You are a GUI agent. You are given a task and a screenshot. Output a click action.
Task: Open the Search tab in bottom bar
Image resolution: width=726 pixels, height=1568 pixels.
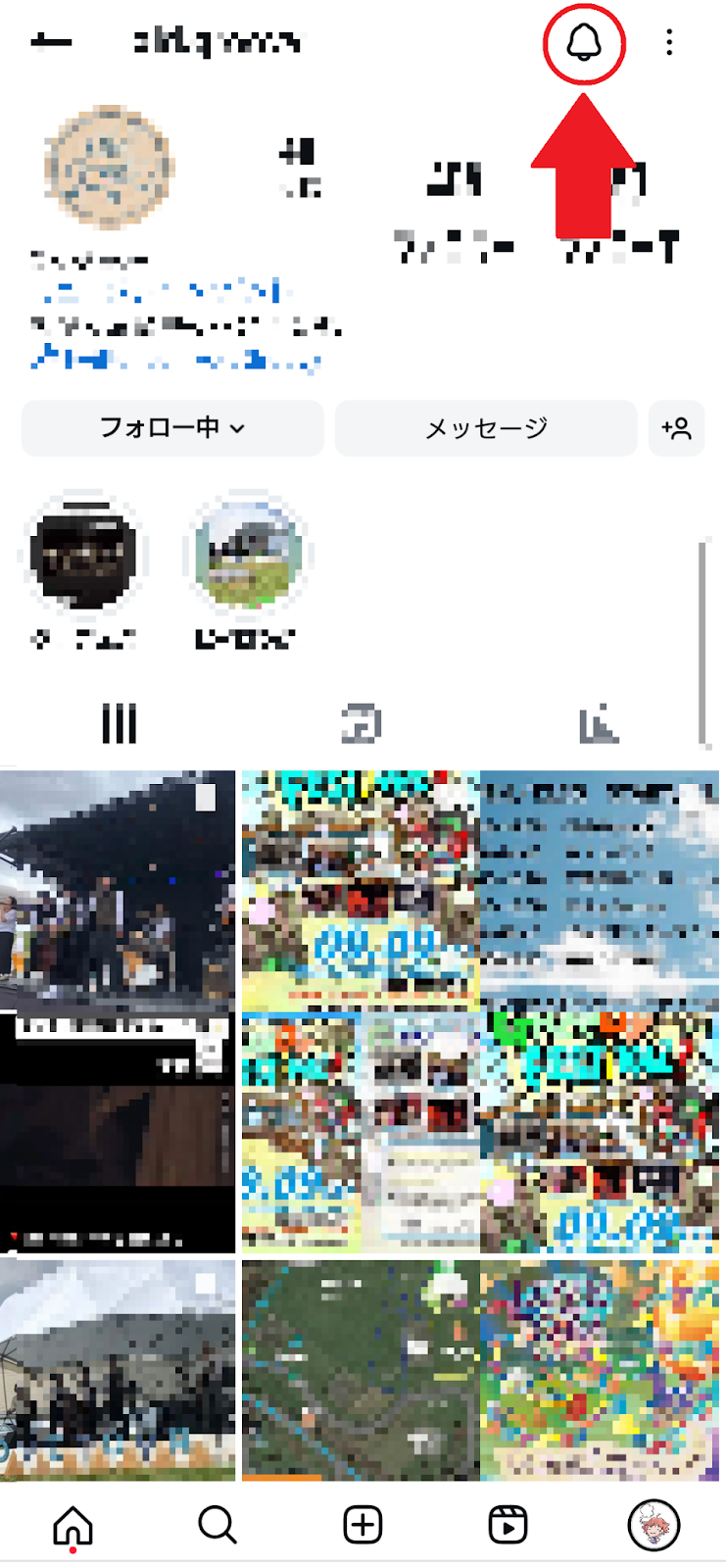(x=218, y=1525)
